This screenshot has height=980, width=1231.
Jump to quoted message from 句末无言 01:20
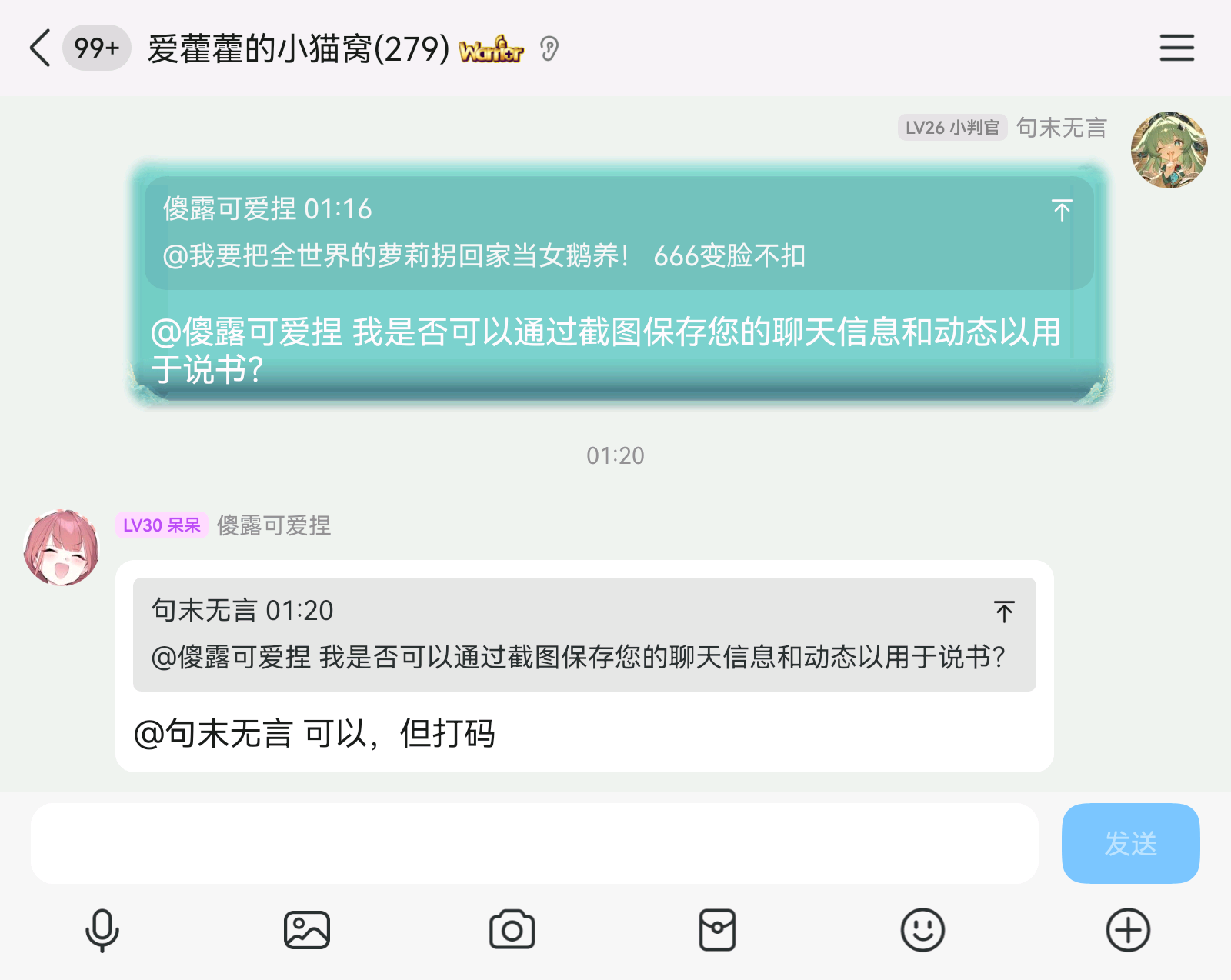click(1003, 612)
